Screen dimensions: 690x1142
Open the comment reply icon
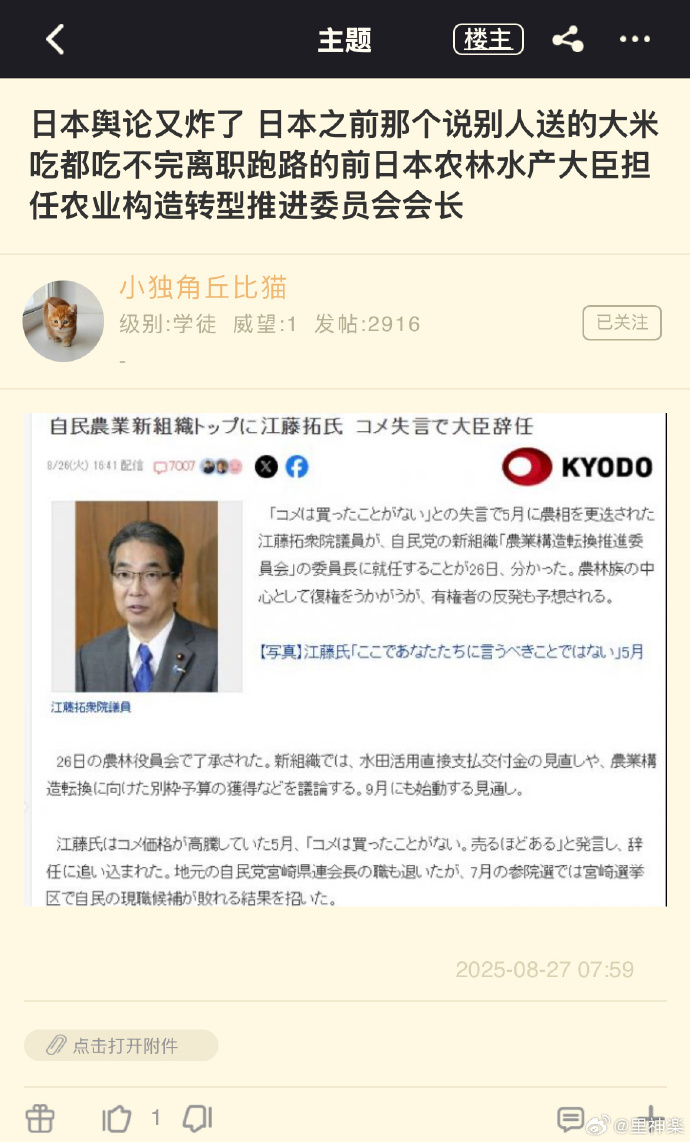(x=571, y=1118)
